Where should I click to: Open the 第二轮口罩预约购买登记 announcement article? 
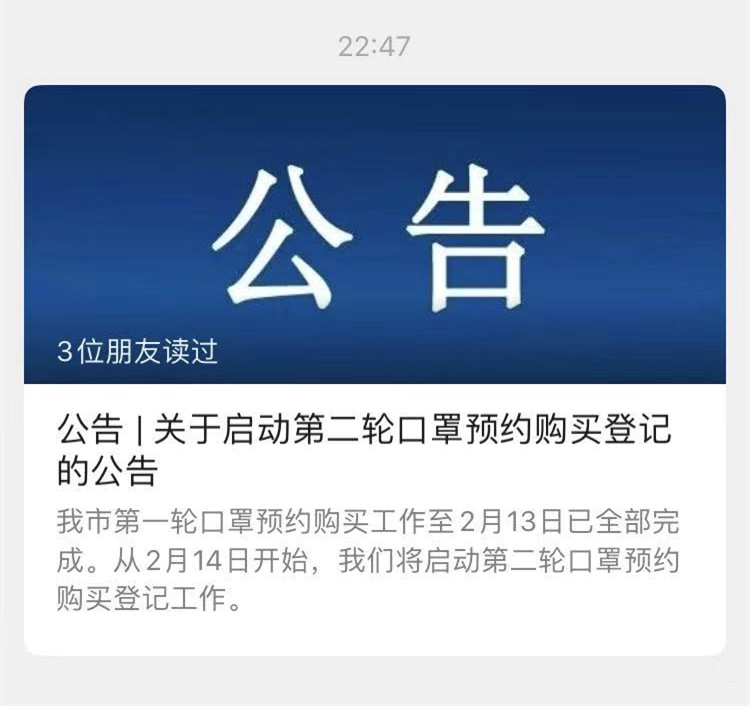coord(363,450)
